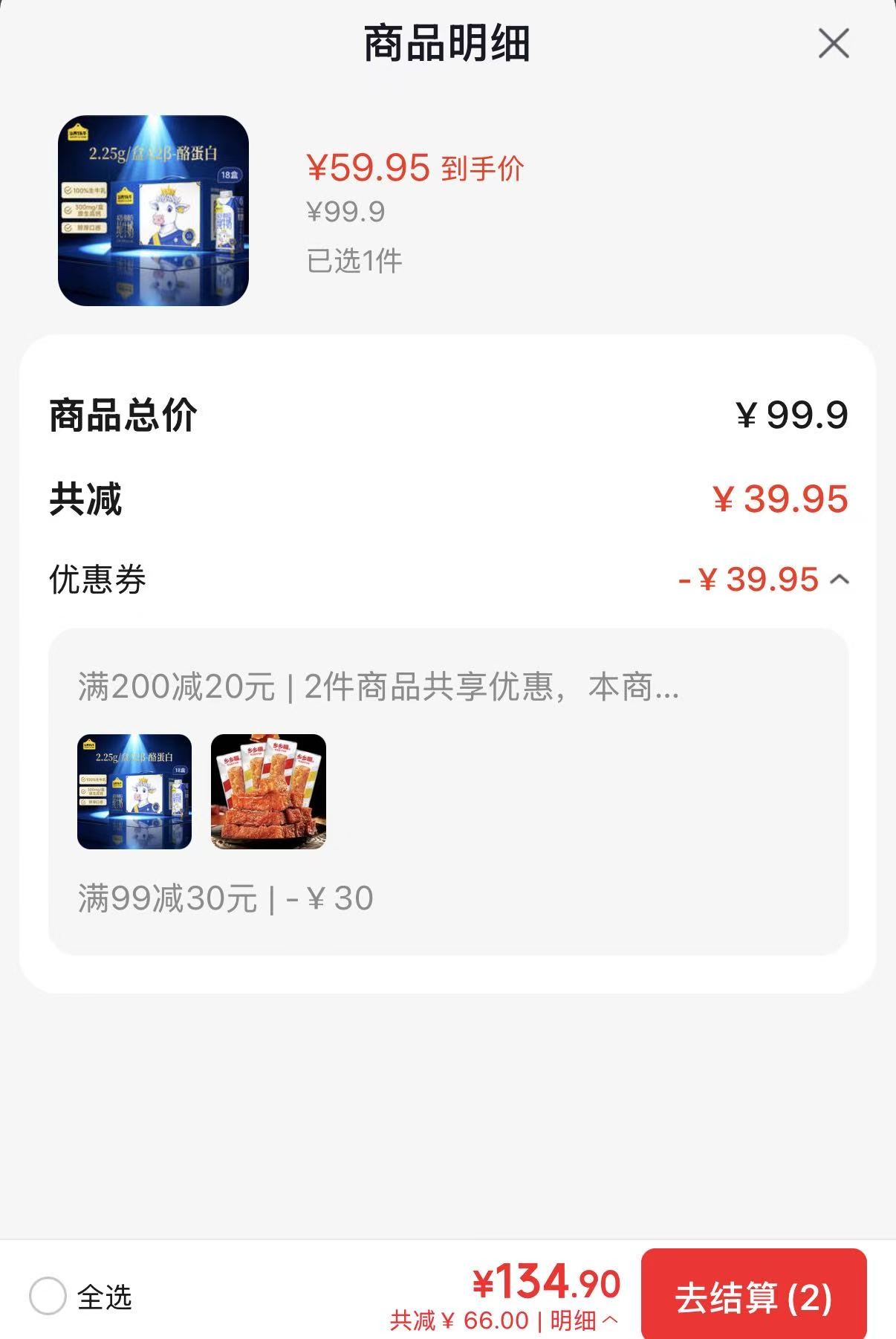Open the milk product image at the top

click(153, 210)
